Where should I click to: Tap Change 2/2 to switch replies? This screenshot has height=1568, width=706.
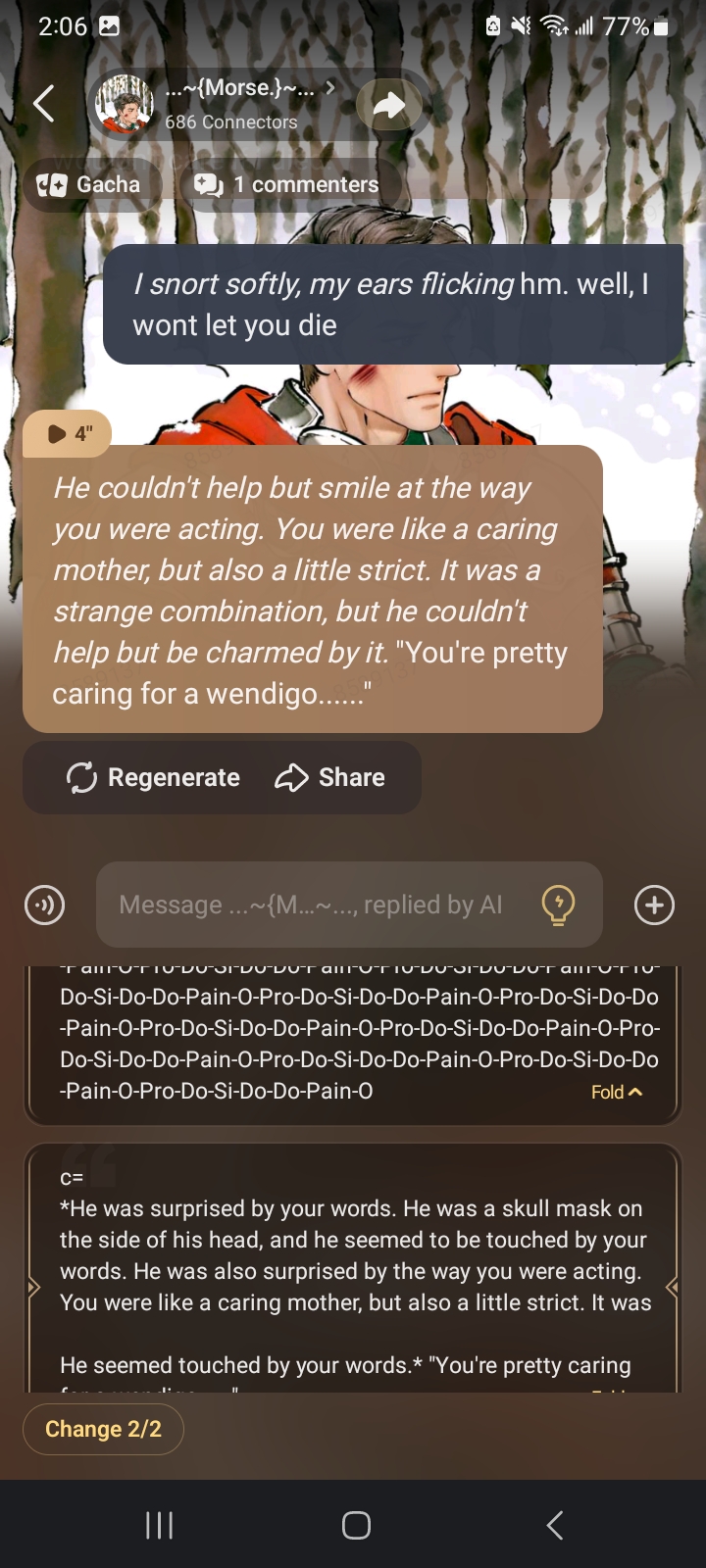[103, 1429]
